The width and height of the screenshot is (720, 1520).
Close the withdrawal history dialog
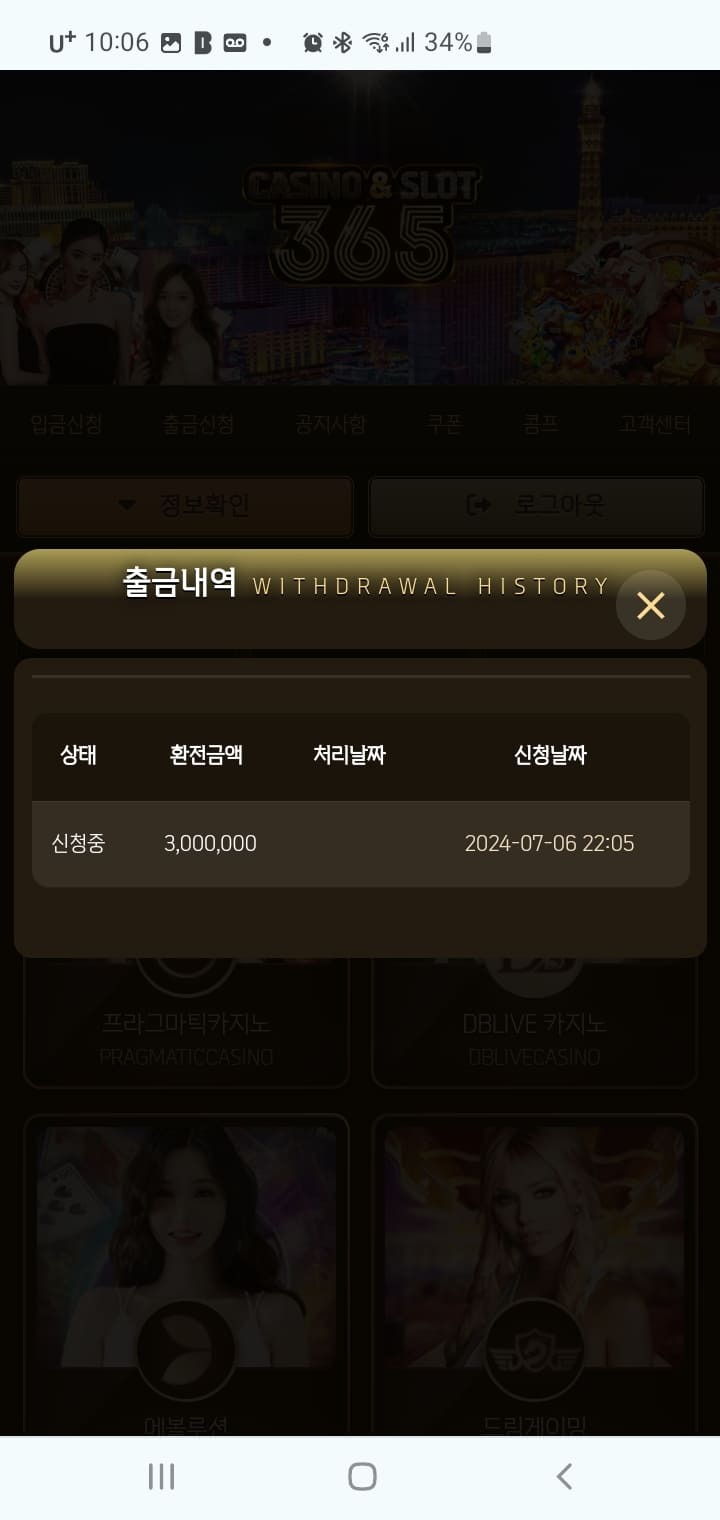pos(650,605)
